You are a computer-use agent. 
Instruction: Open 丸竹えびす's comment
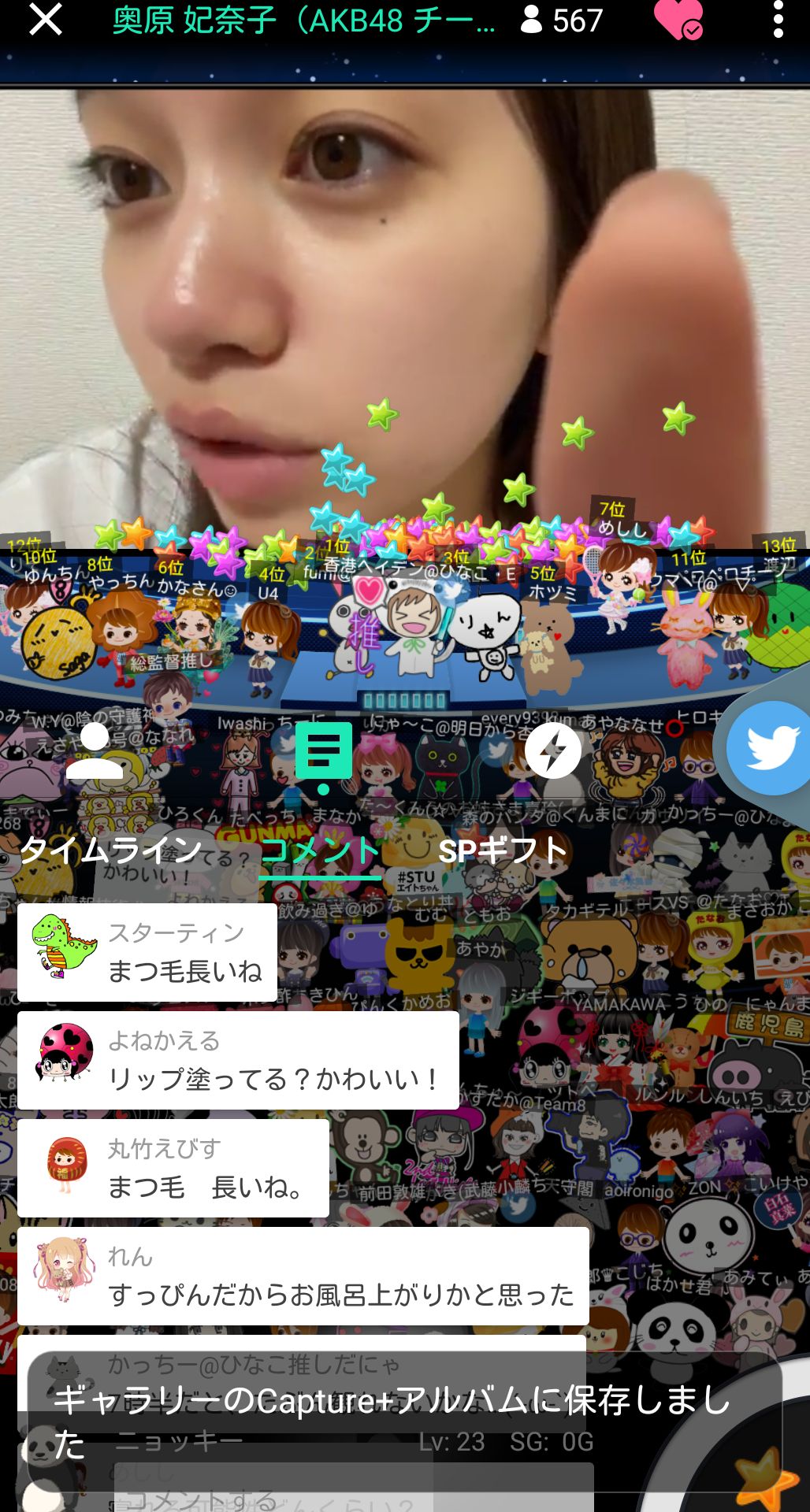coord(173,1169)
